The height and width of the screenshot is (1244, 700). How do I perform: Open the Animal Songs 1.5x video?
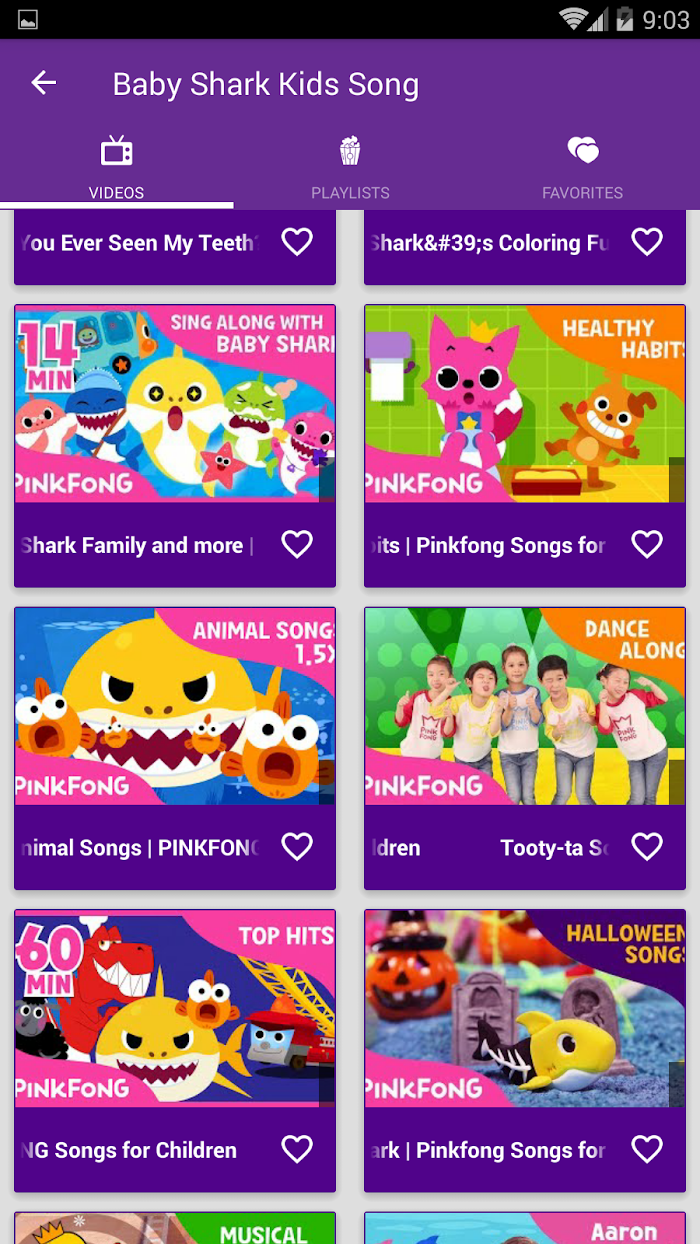[x=175, y=706]
